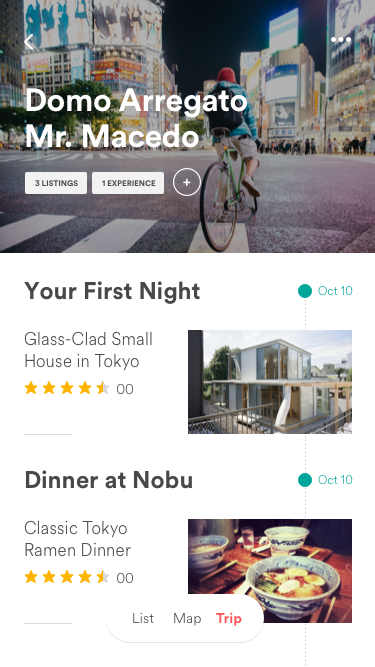The image size is (375, 667).
Task: Switch to the Map view
Action: click(187, 618)
